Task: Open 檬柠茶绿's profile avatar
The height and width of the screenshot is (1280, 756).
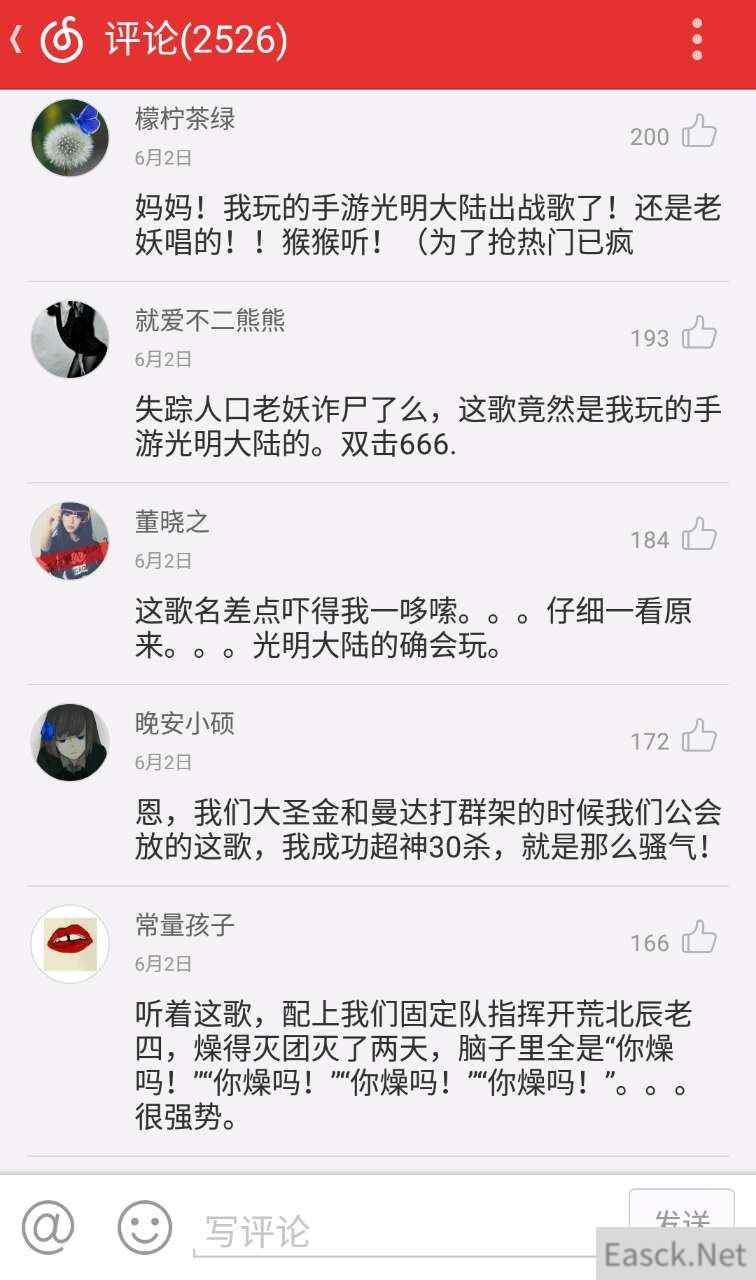Action: (x=70, y=138)
